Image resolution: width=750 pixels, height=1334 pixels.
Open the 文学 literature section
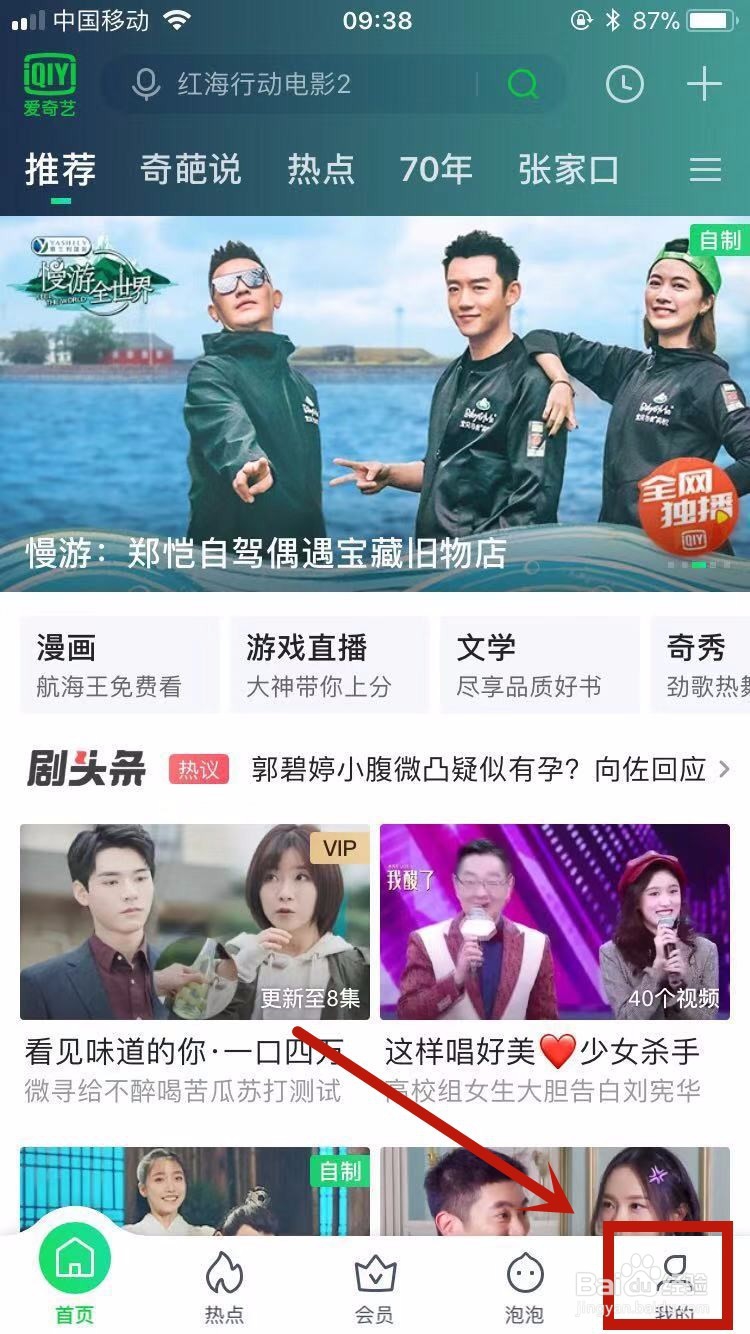point(539,664)
